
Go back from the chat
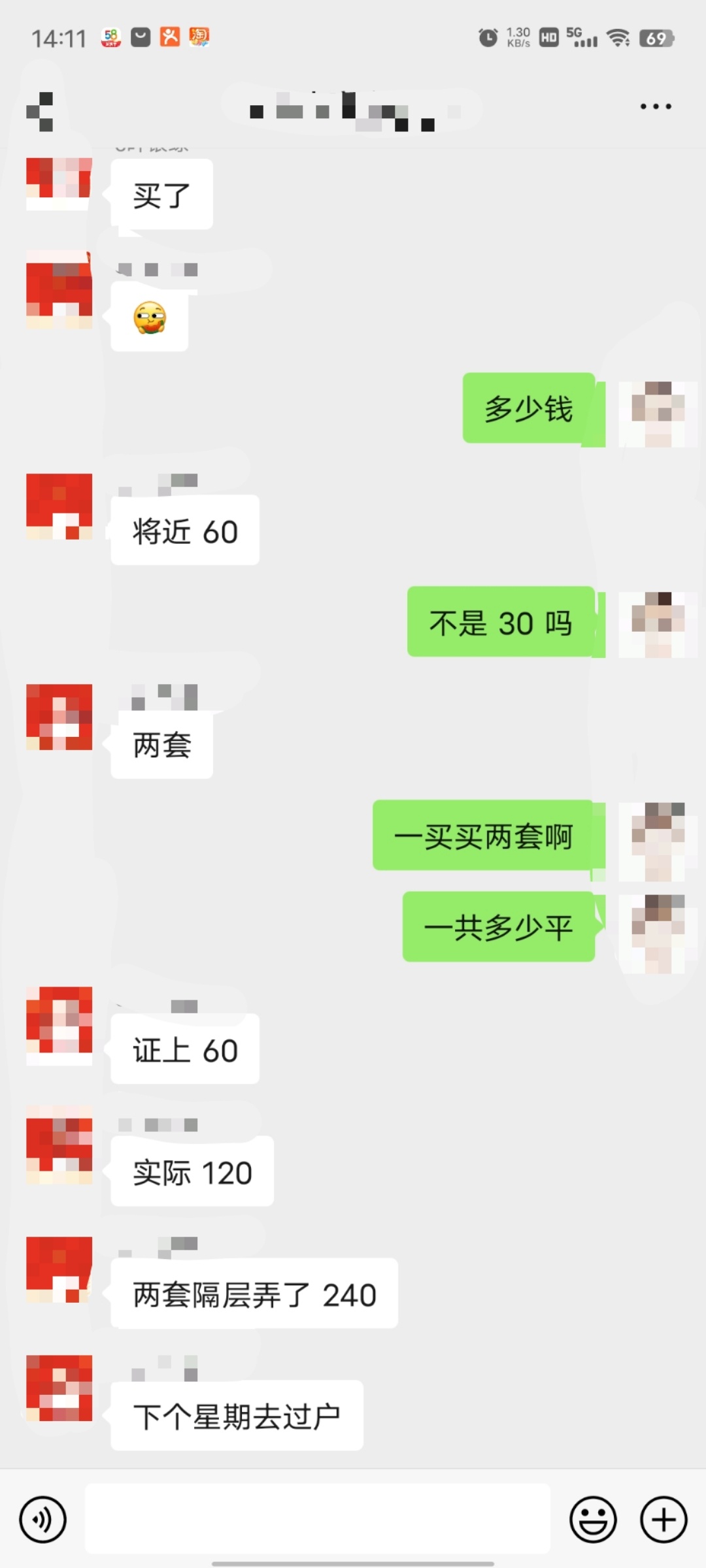(40, 111)
